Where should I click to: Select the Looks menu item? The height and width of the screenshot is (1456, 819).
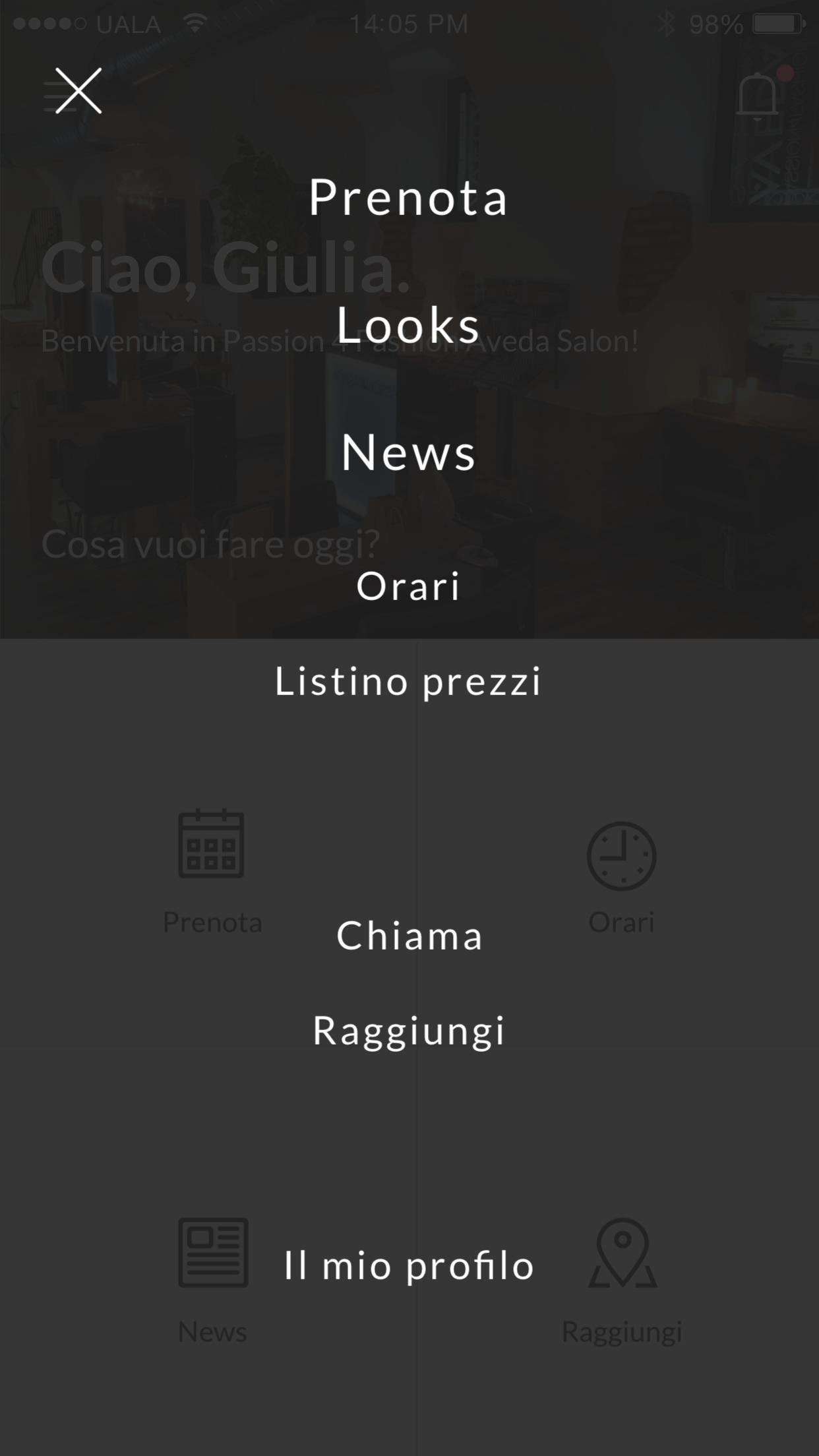(x=409, y=324)
